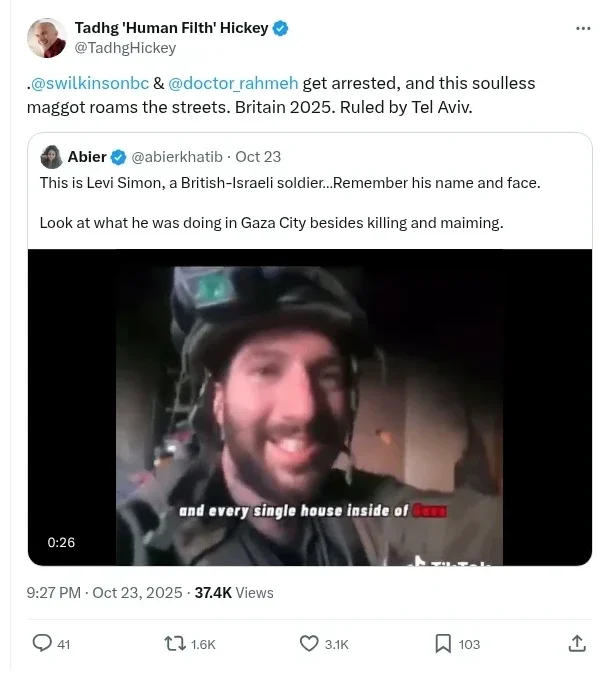The width and height of the screenshot is (600, 676).
Task: Open the post's overflow menu
Action: coord(583,29)
